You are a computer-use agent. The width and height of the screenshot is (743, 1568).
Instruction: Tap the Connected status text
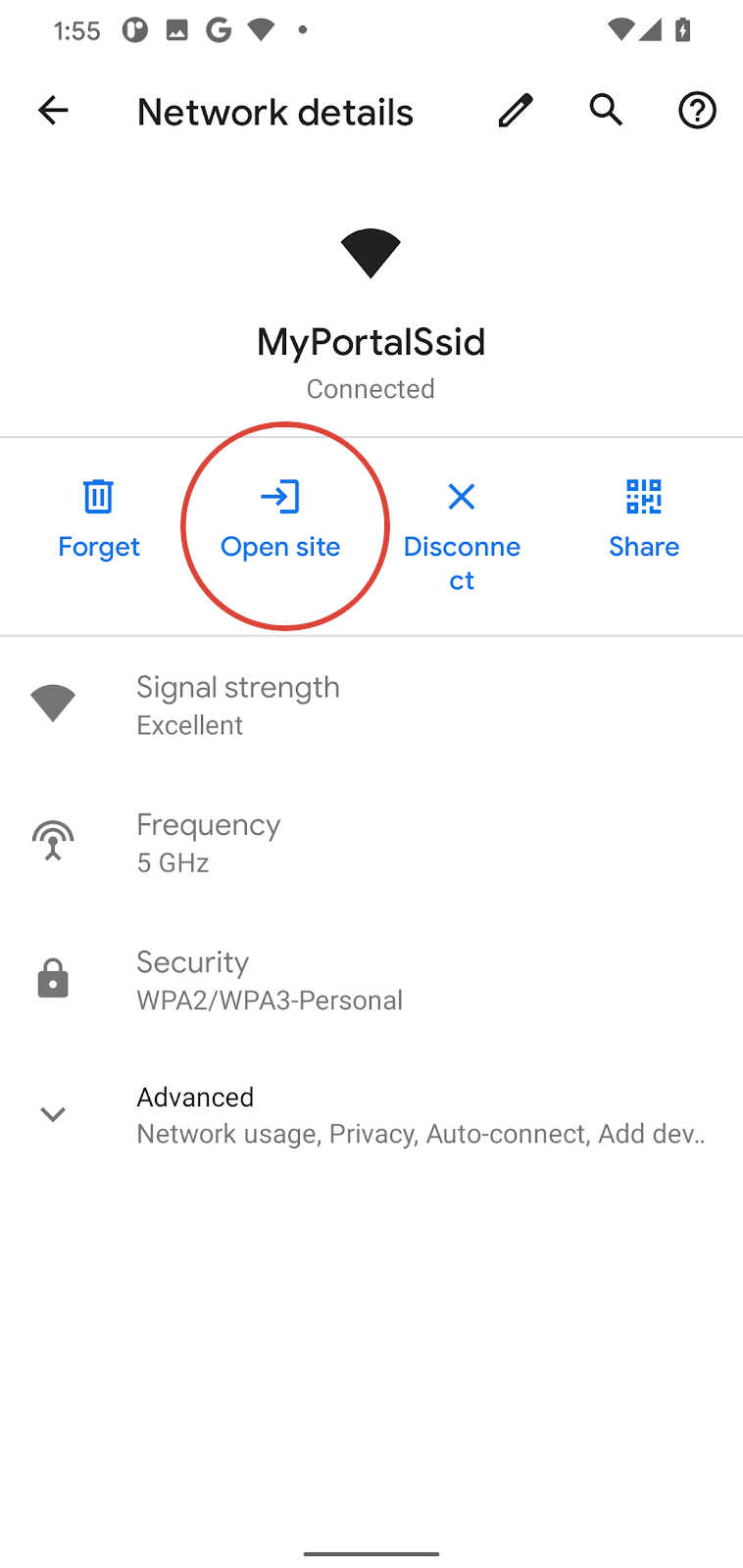coord(371,388)
